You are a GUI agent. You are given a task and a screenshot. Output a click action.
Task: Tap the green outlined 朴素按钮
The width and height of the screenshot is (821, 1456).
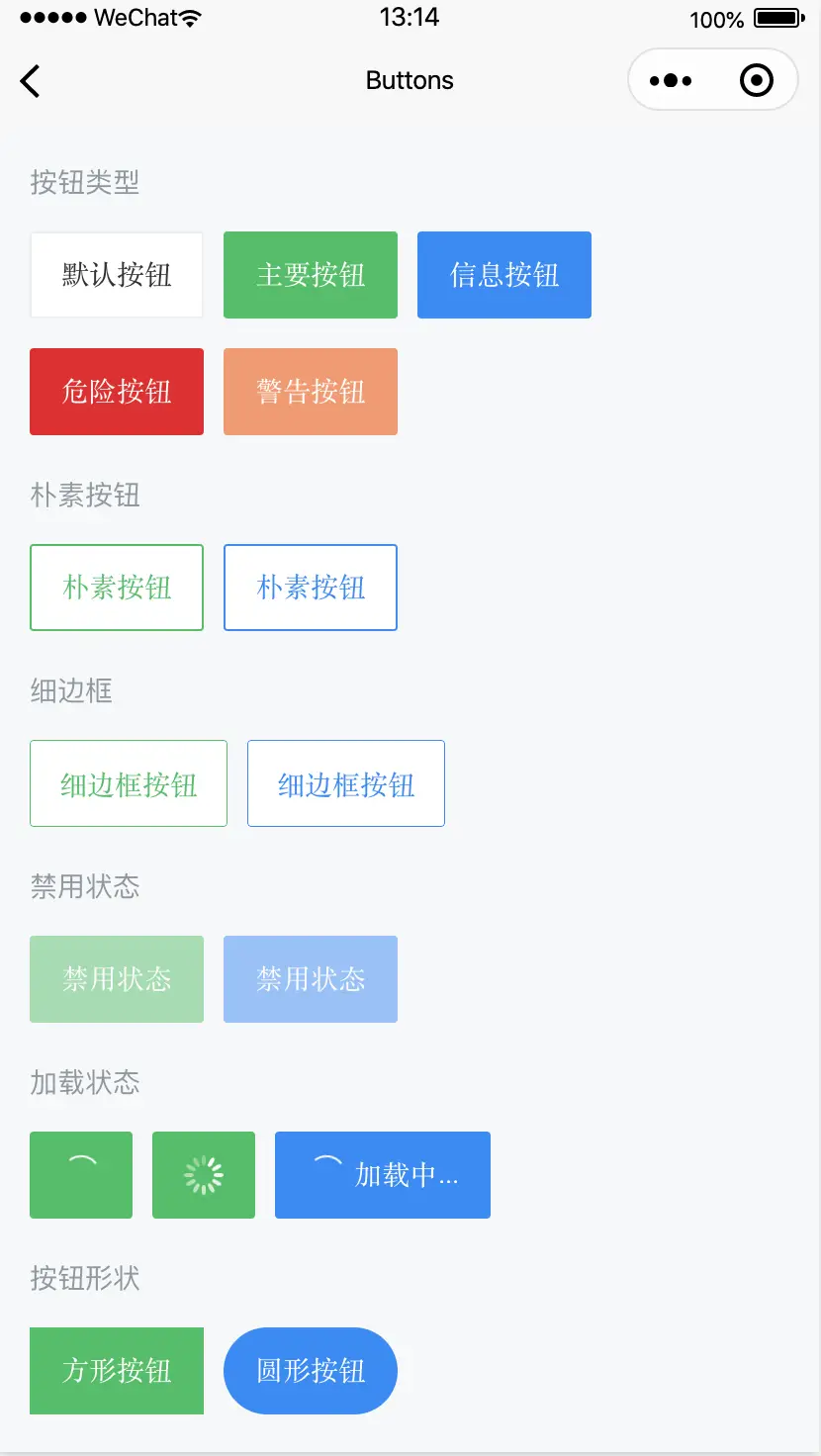click(x=117, y=588)
